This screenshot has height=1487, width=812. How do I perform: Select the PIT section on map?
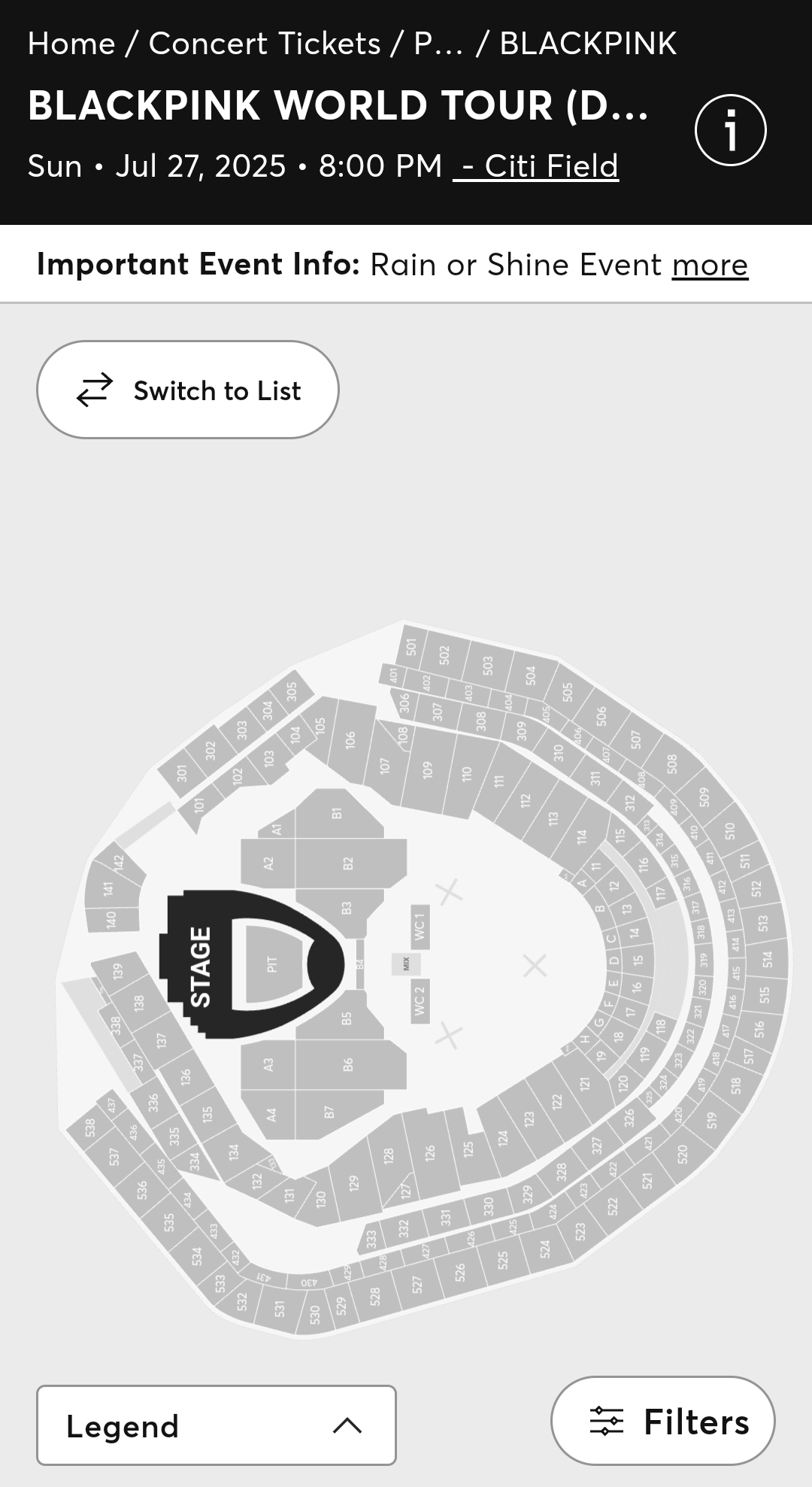coord(272,964)
